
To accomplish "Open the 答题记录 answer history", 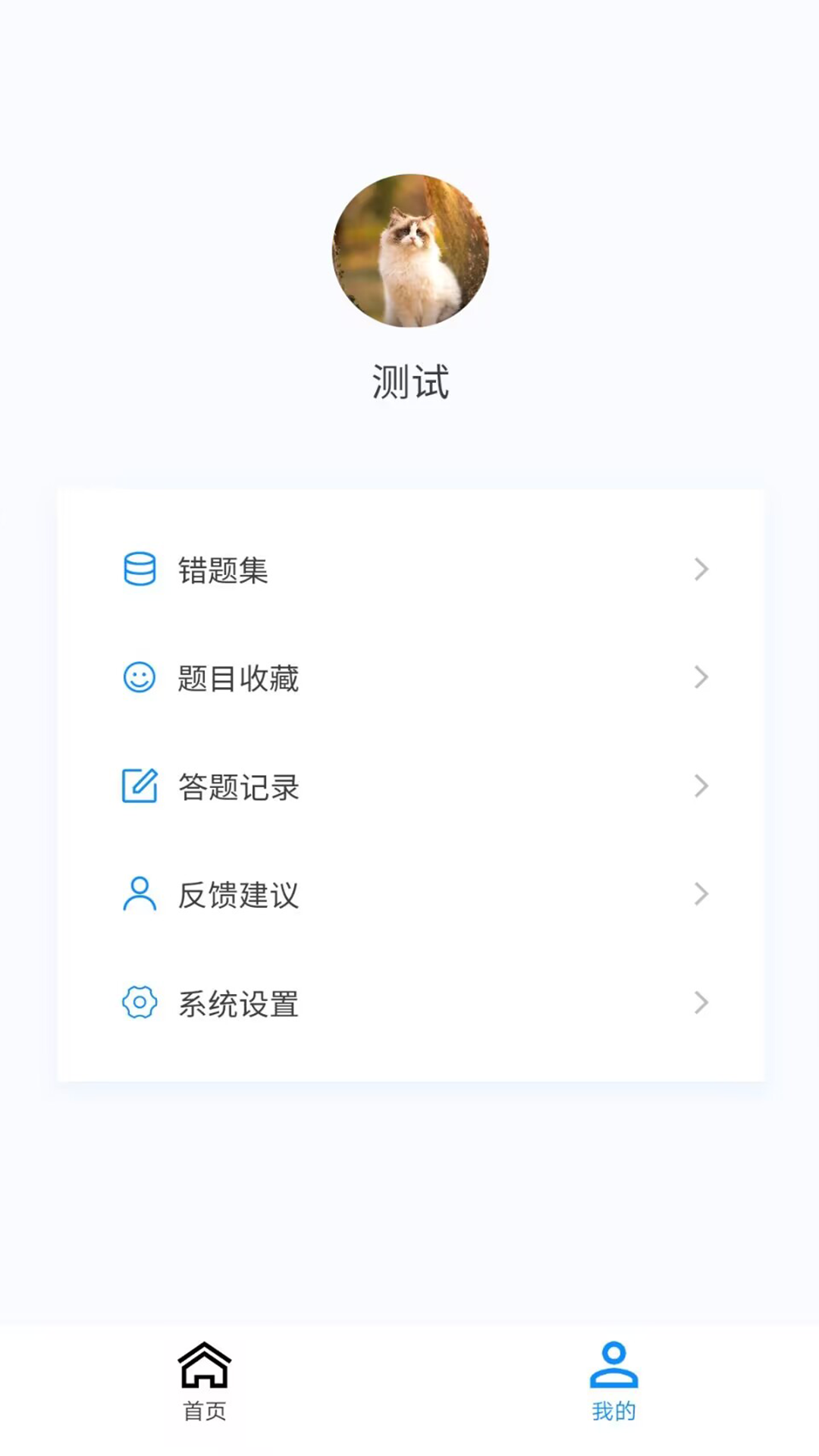I will click(x=237, y=787).
